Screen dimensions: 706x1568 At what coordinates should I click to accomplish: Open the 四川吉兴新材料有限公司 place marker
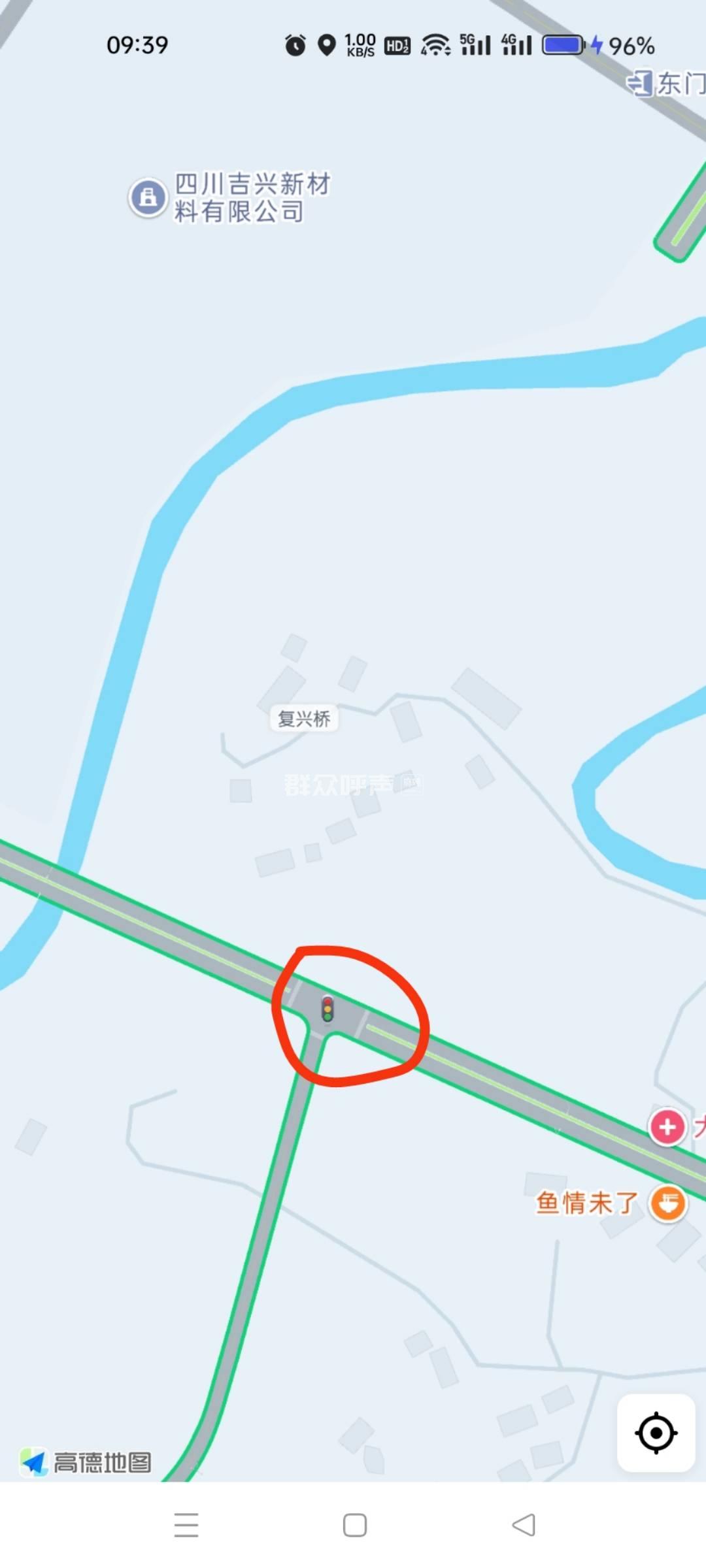(148, 197)
